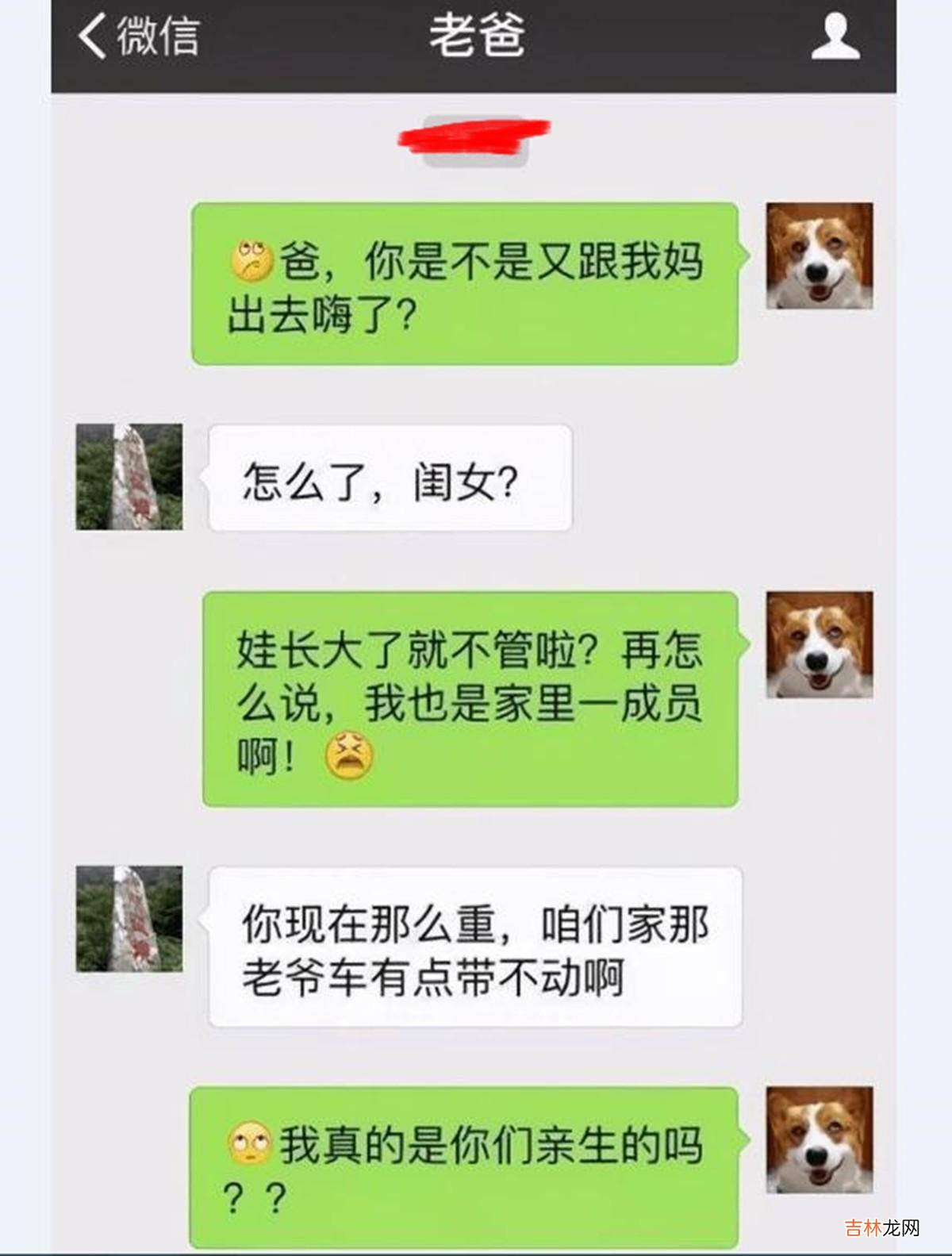This screenshot has width=952, height=1256.
Task: Click the pleading face emoji in first message
Action: 252,255
